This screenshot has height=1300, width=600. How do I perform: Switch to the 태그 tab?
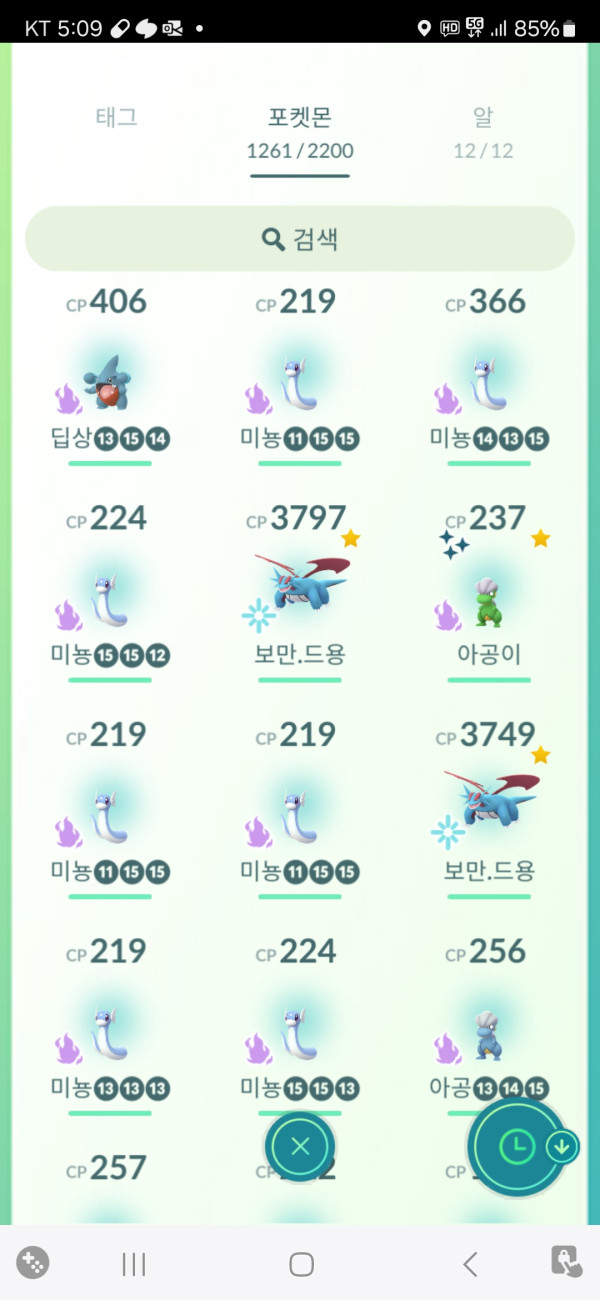(x=116, y=117)
